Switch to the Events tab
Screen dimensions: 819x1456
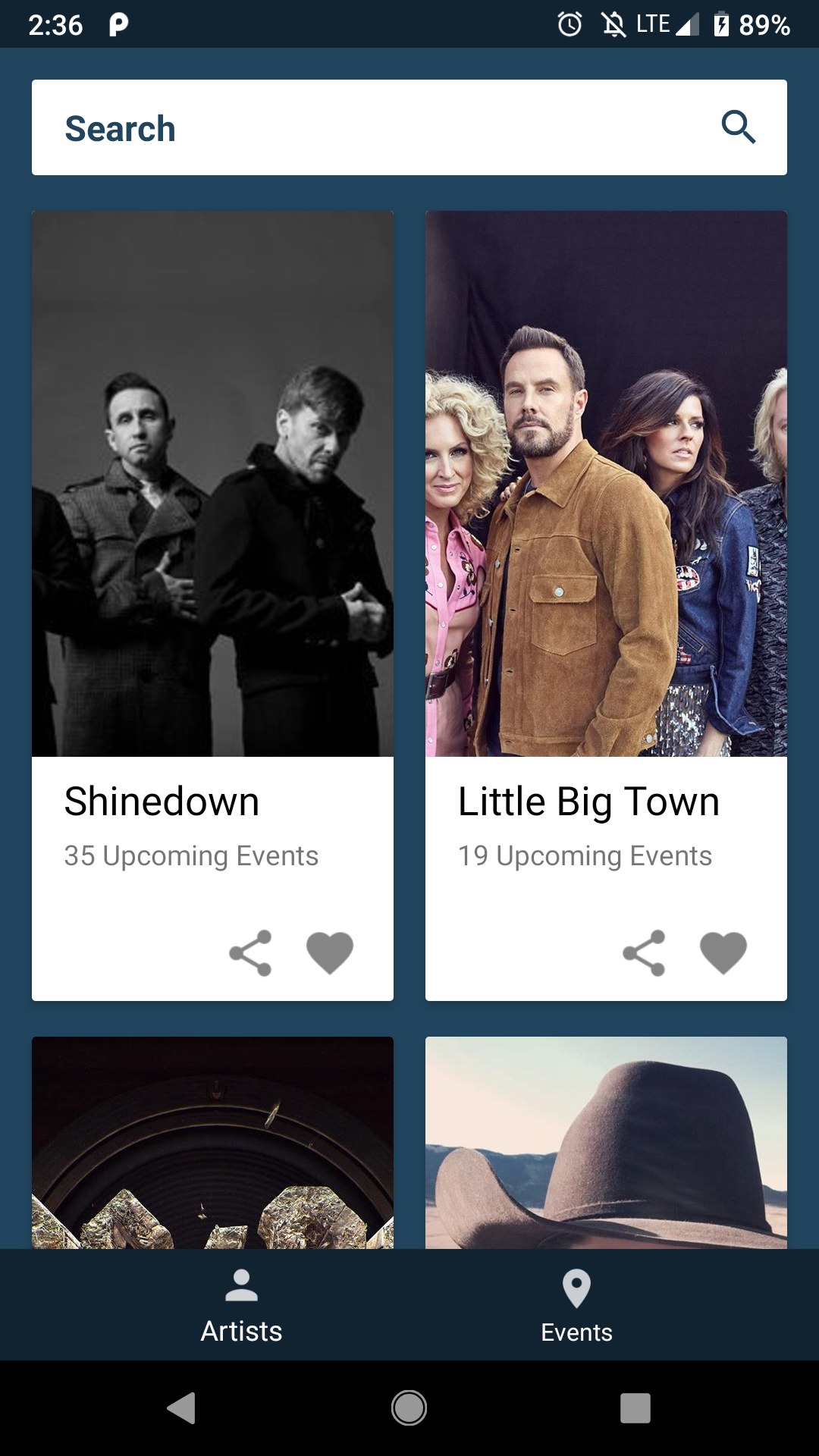(x=576, y=1306)
